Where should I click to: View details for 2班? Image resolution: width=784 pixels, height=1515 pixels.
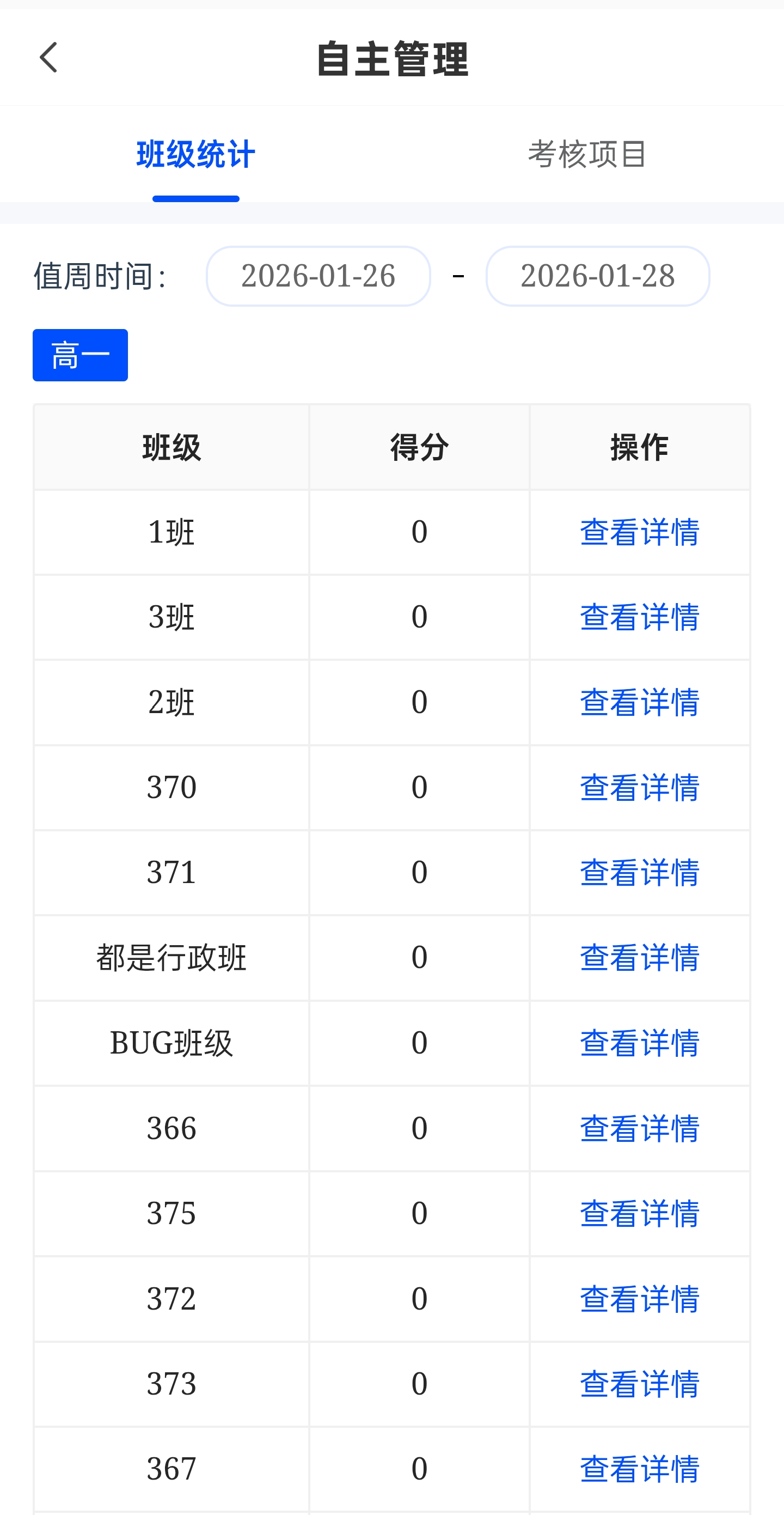639,702
